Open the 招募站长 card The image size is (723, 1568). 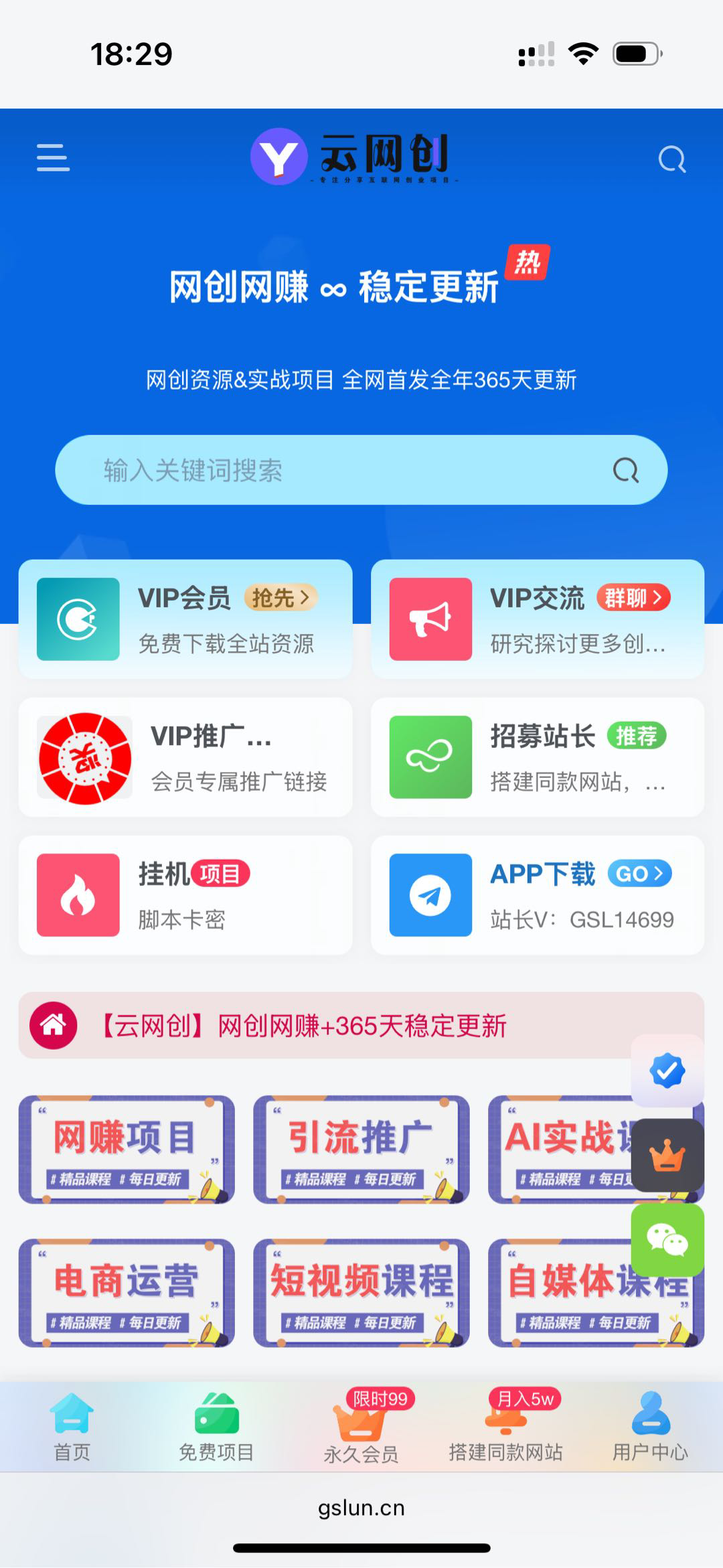coord(538,757)
